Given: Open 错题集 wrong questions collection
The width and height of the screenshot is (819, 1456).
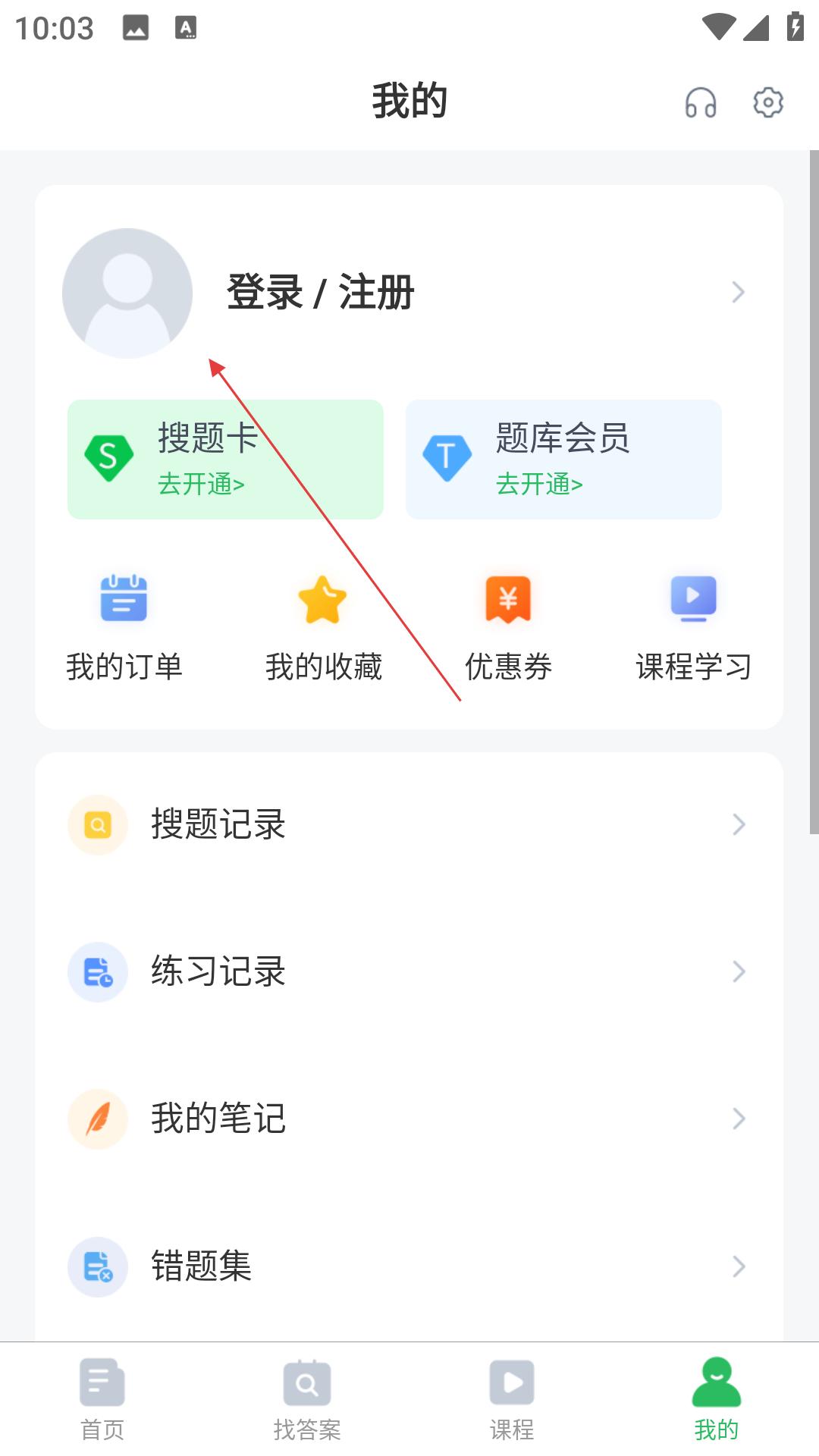Looking at the screenshot, I should 408,1266.
